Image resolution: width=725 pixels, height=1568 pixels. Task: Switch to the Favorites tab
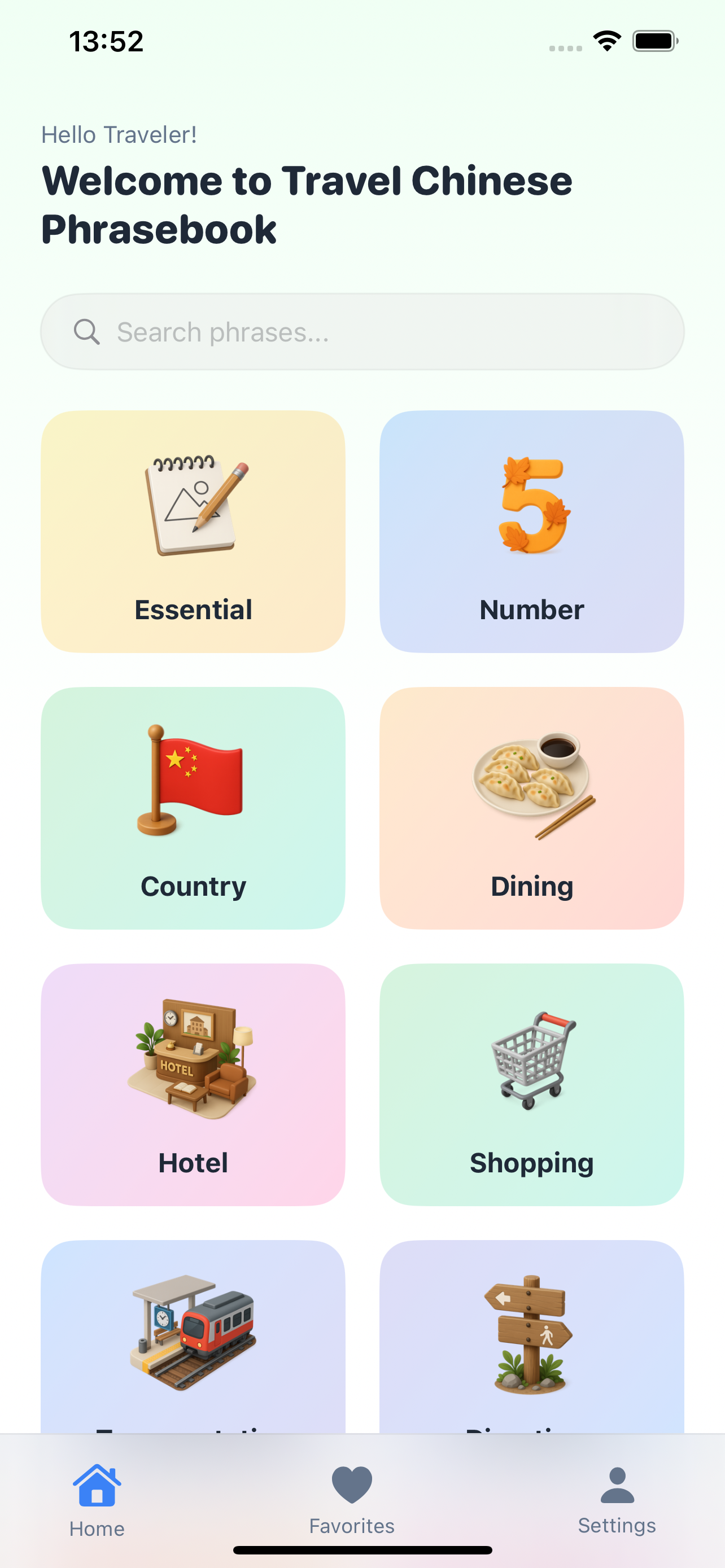[x=351, y=1497]
